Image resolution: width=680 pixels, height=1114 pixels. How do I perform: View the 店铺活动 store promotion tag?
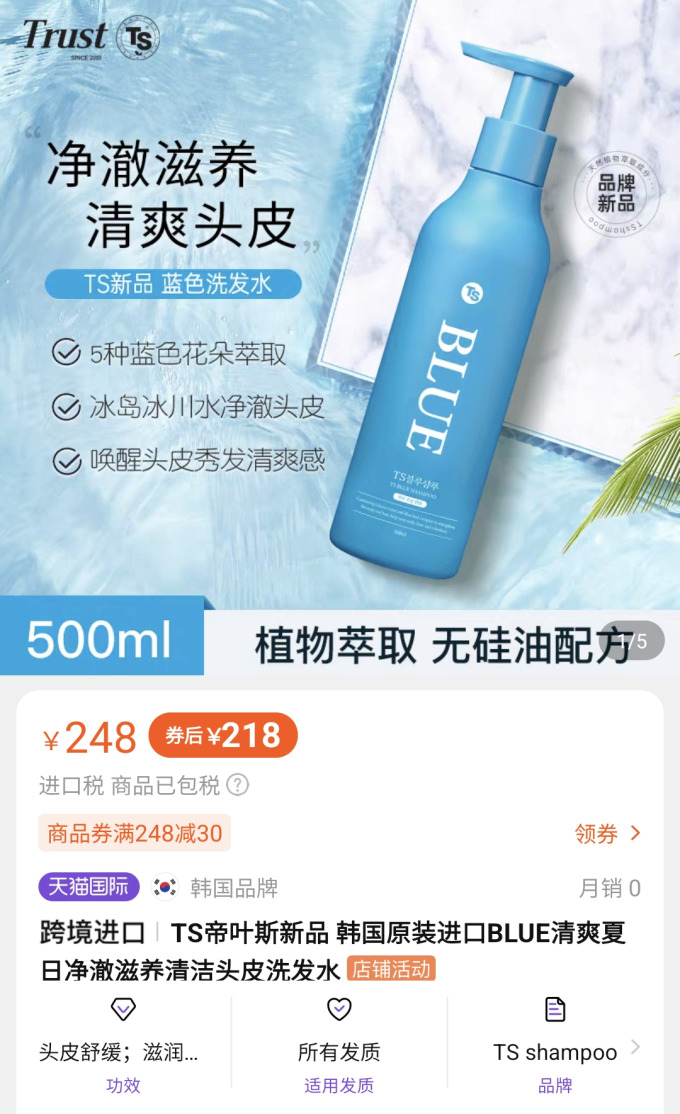391,969
